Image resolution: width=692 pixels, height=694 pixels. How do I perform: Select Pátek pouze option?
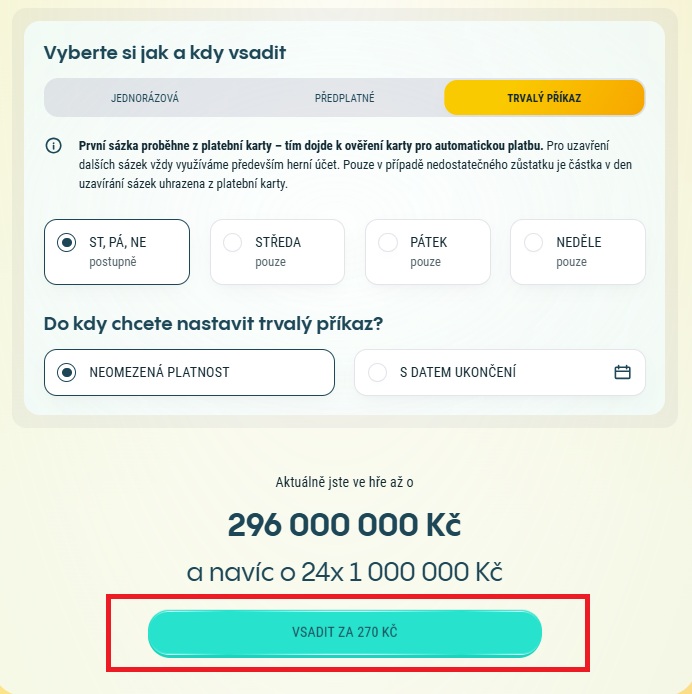(428, 252)
